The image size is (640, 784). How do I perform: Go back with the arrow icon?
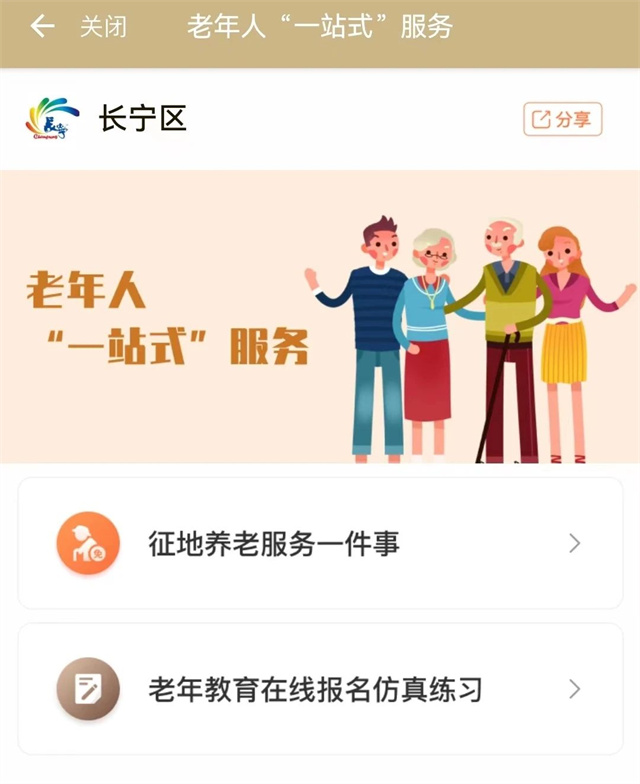(x=42, y=27)
